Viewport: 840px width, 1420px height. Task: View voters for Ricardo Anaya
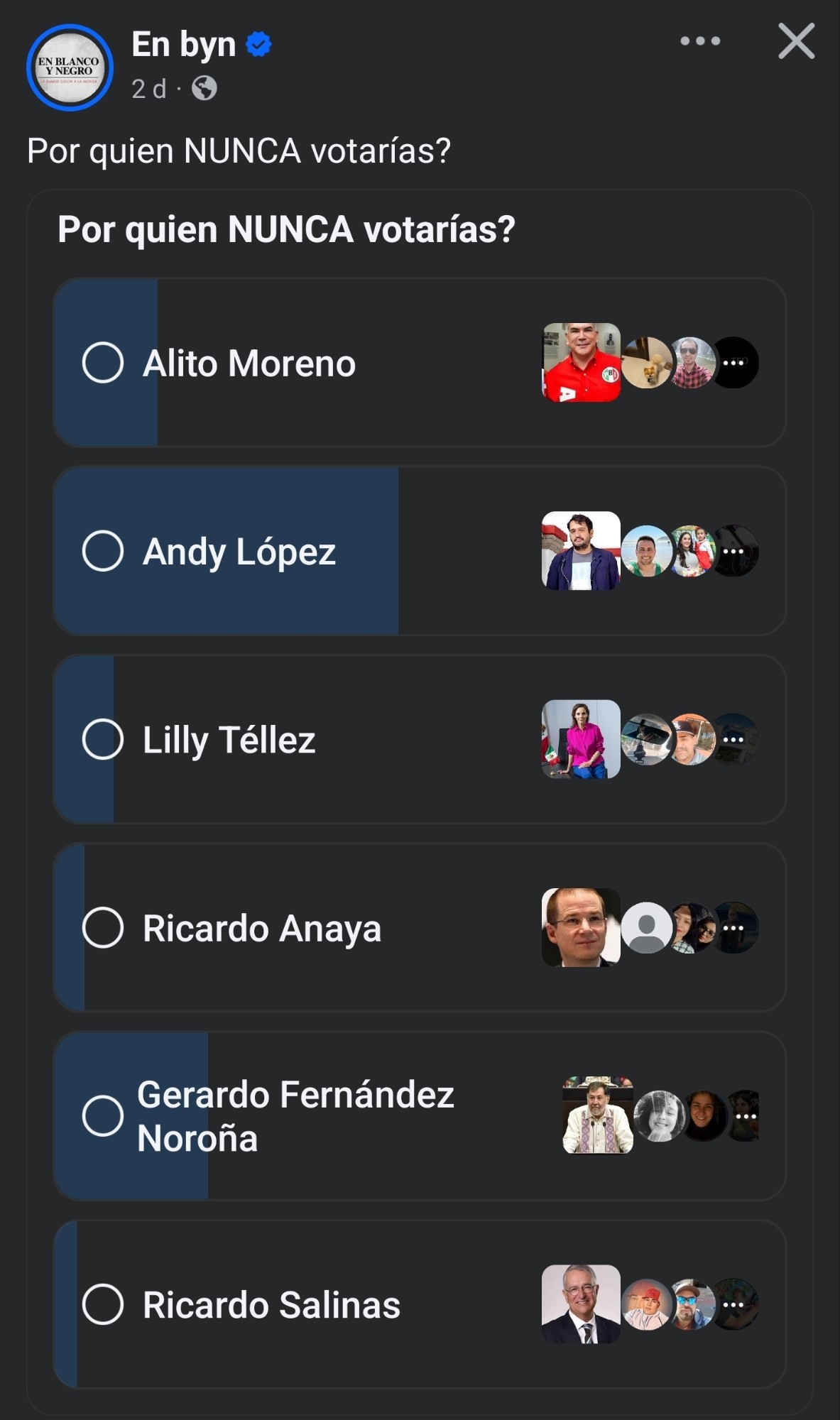tap(733, 927)
